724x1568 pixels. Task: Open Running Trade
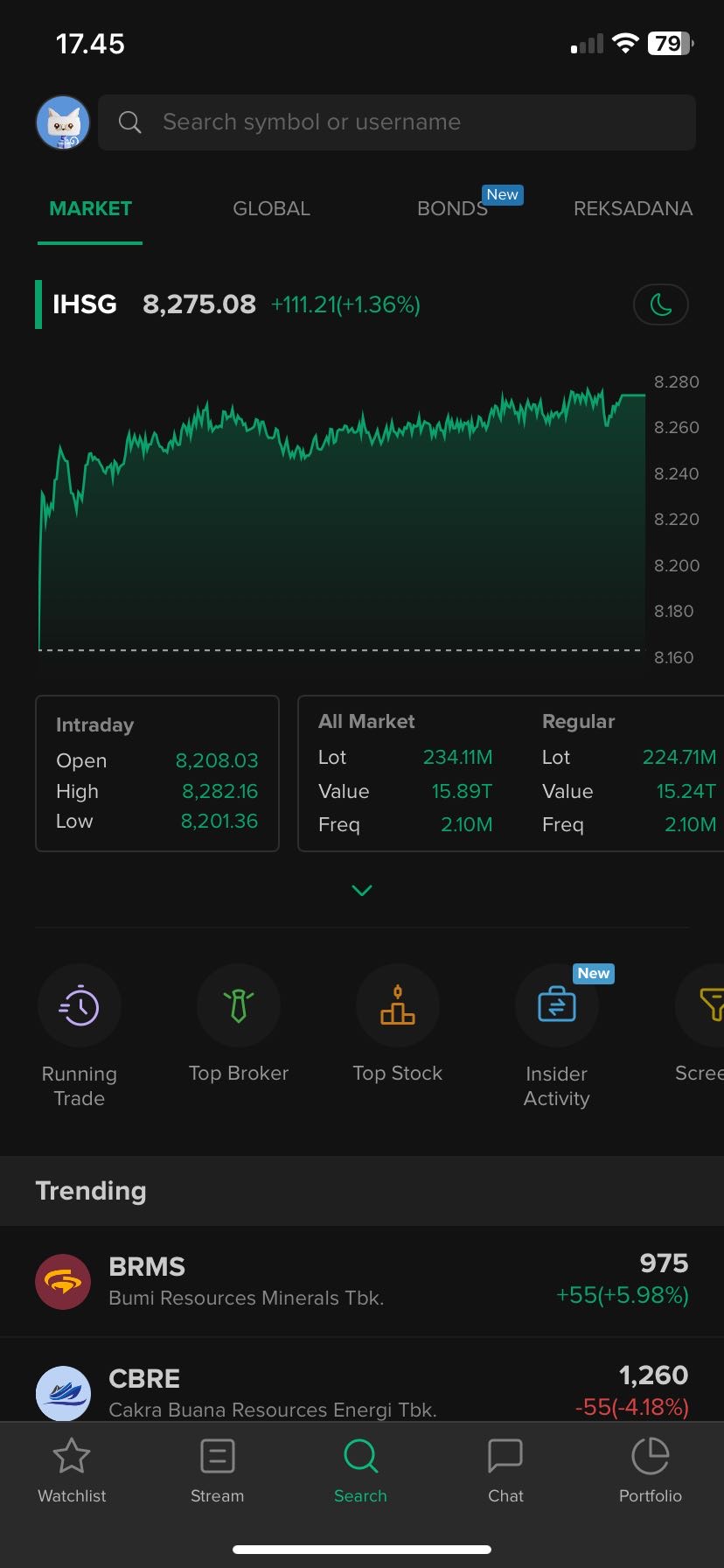coord(80,1006)
